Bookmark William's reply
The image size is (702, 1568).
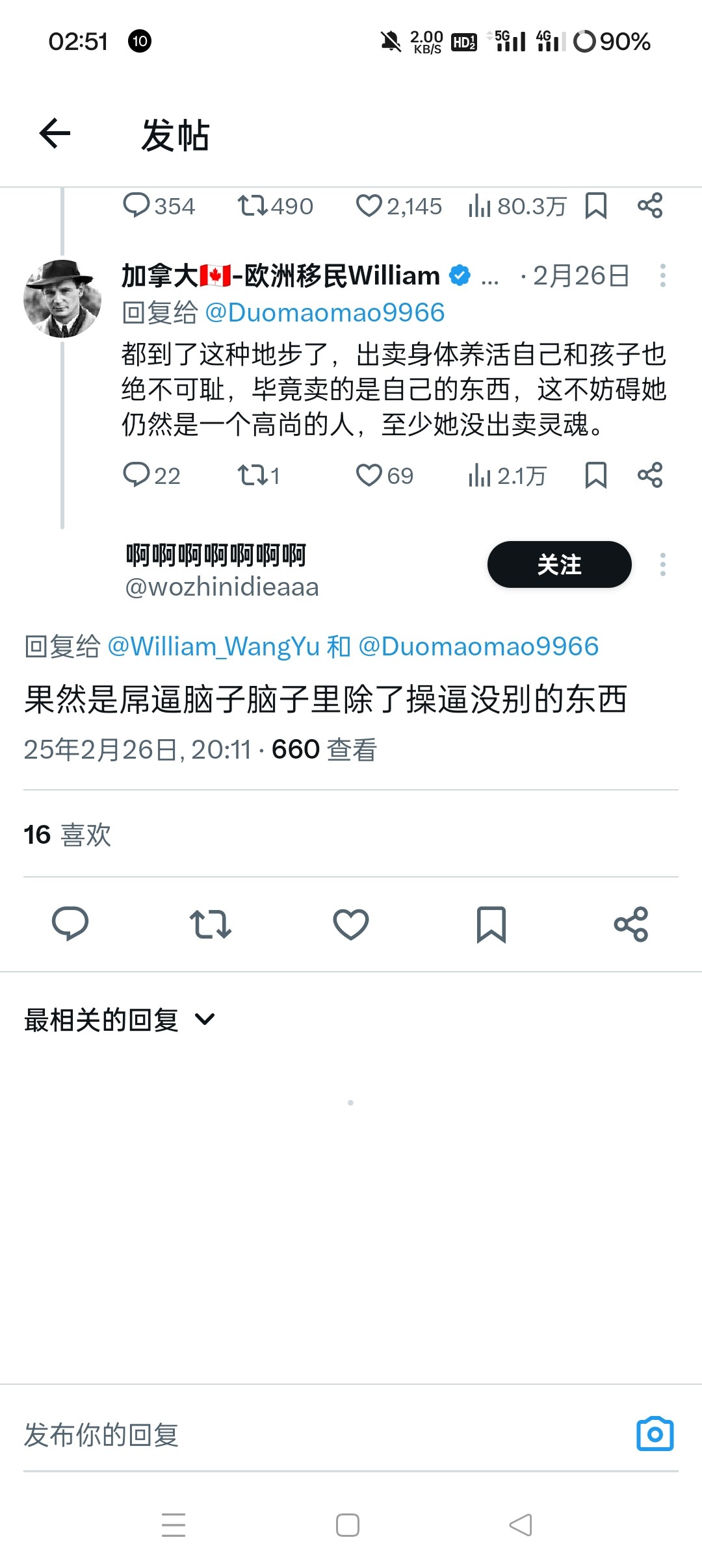(595, 475)
